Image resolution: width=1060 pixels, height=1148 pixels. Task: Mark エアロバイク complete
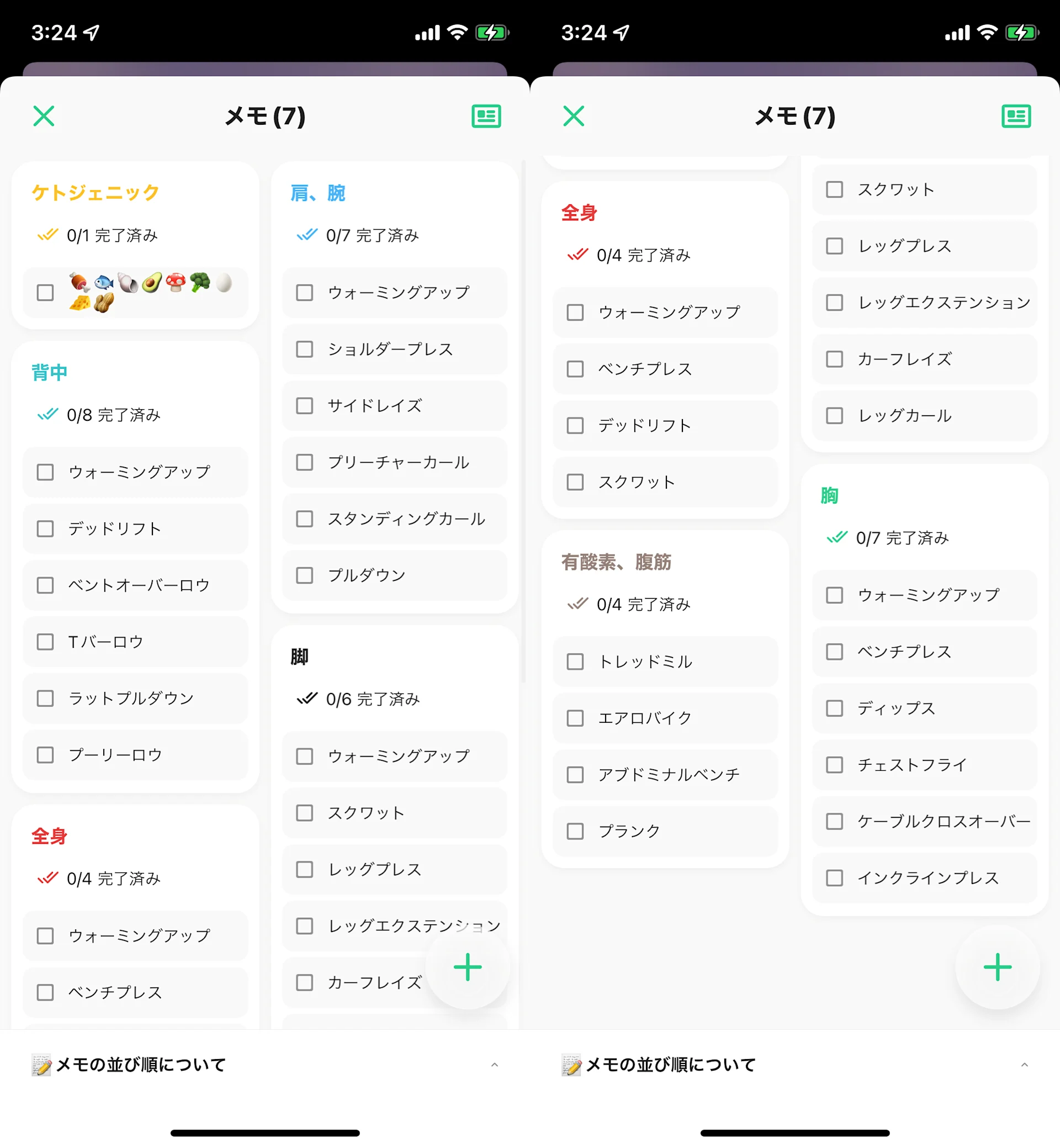pyautogui.click(x=575, y=718)
